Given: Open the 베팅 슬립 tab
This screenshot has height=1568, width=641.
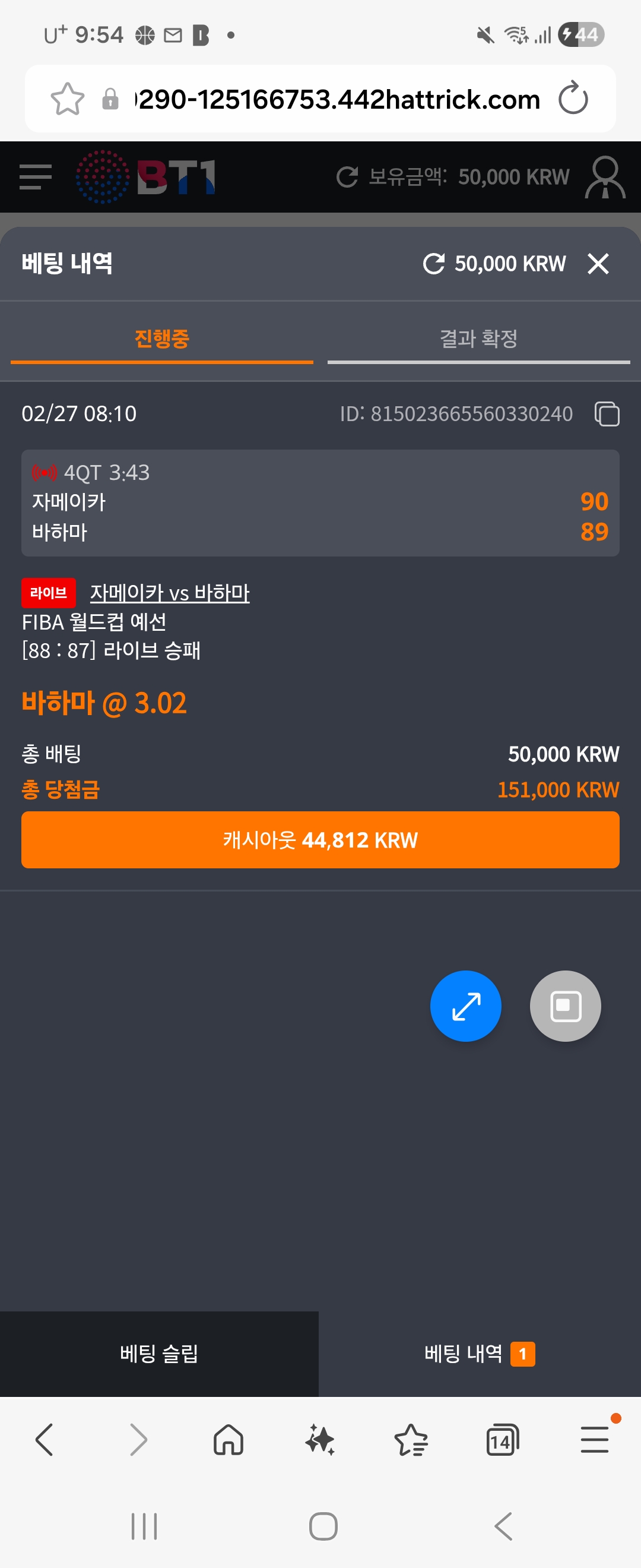Looking at the screenshot, I should coord(159,1355).
